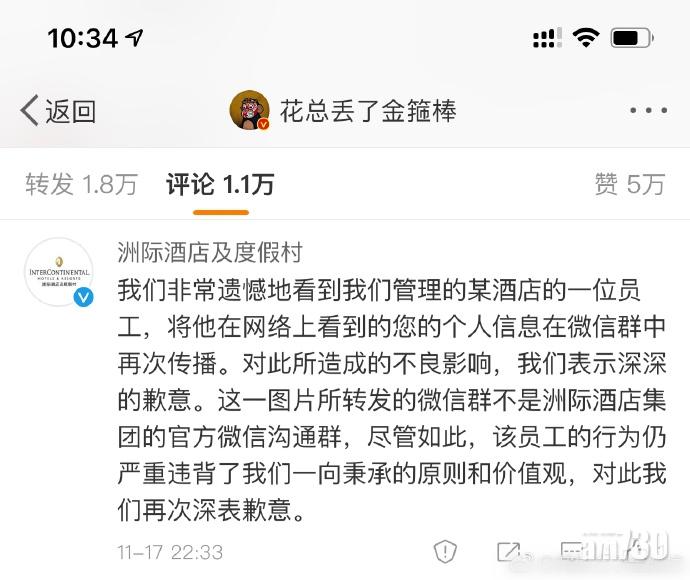The width and height of the screenshot is (690, 580).
Task: Repost this comment via share icon
Action: point(509,551)
